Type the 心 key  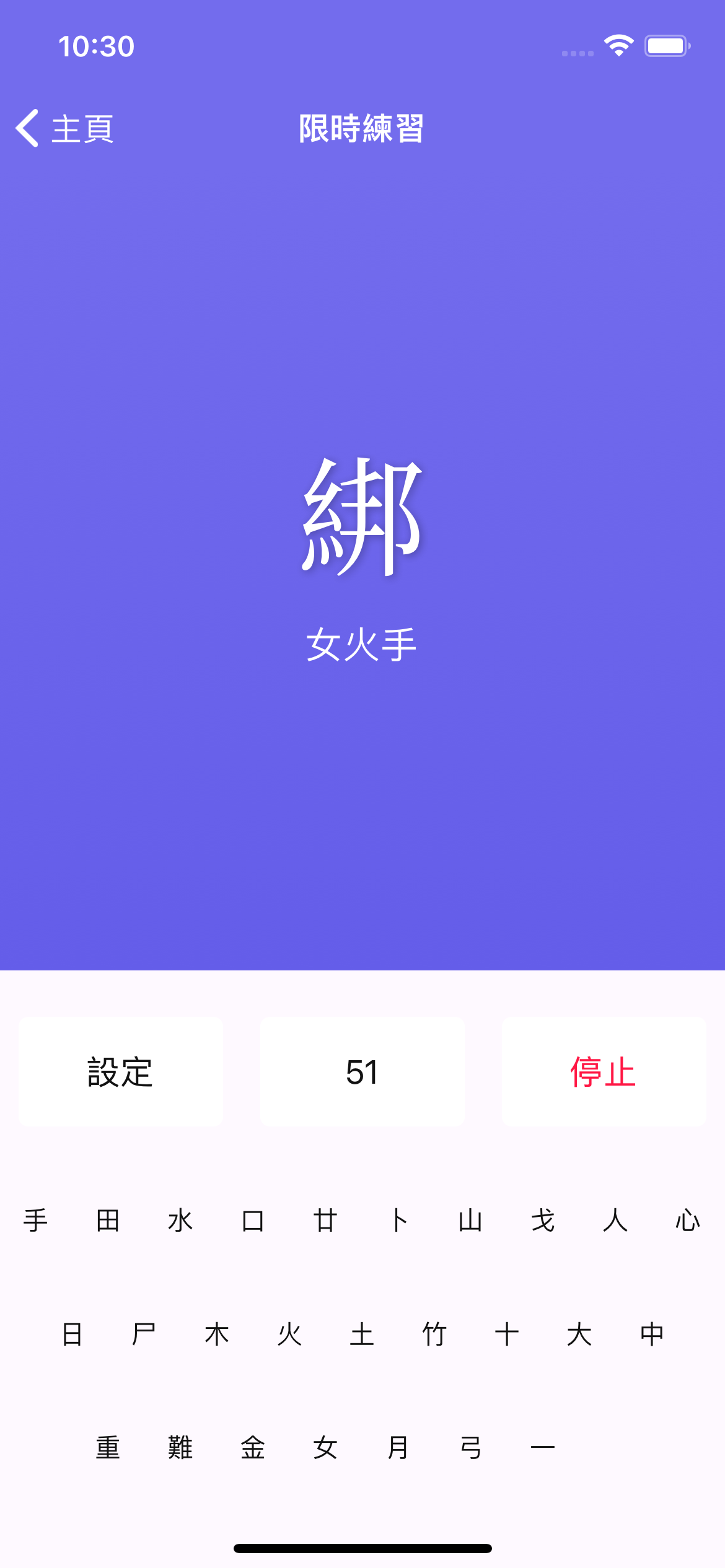[688, 1221]
